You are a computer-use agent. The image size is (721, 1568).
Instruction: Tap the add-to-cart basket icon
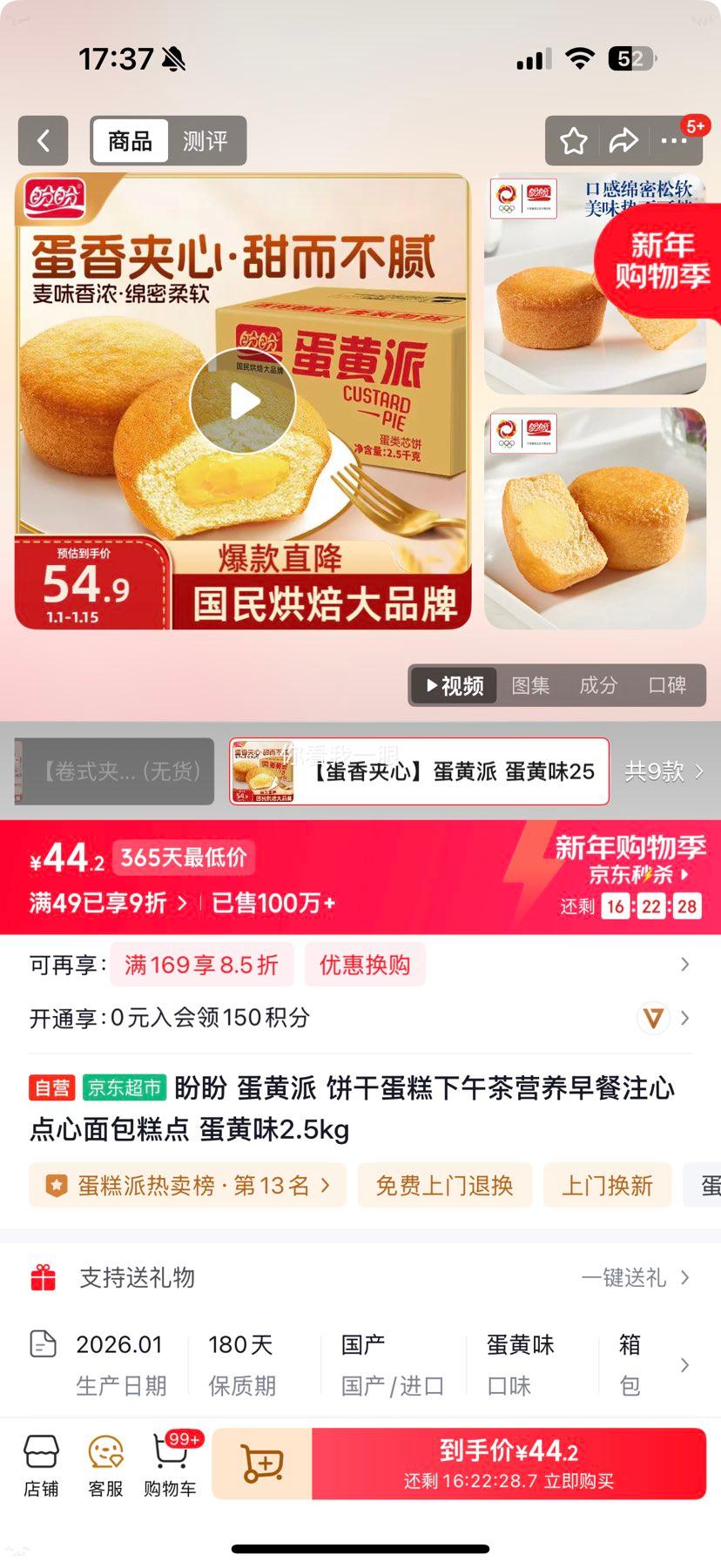click(x=262, y=1464)
